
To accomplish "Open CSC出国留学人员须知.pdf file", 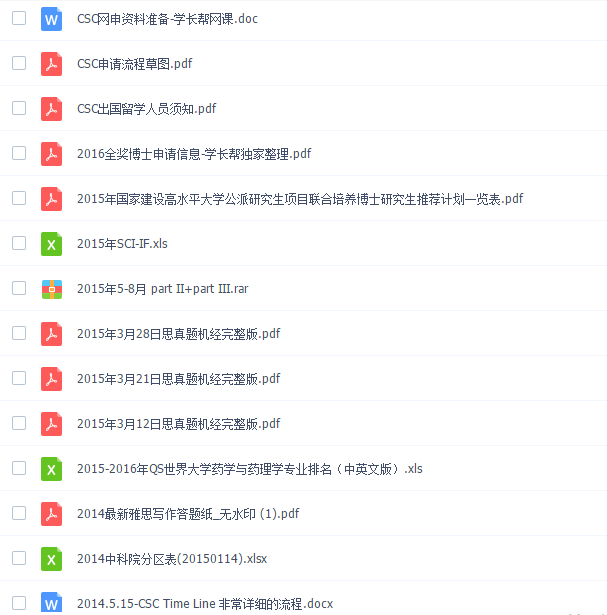I will 146,109.
